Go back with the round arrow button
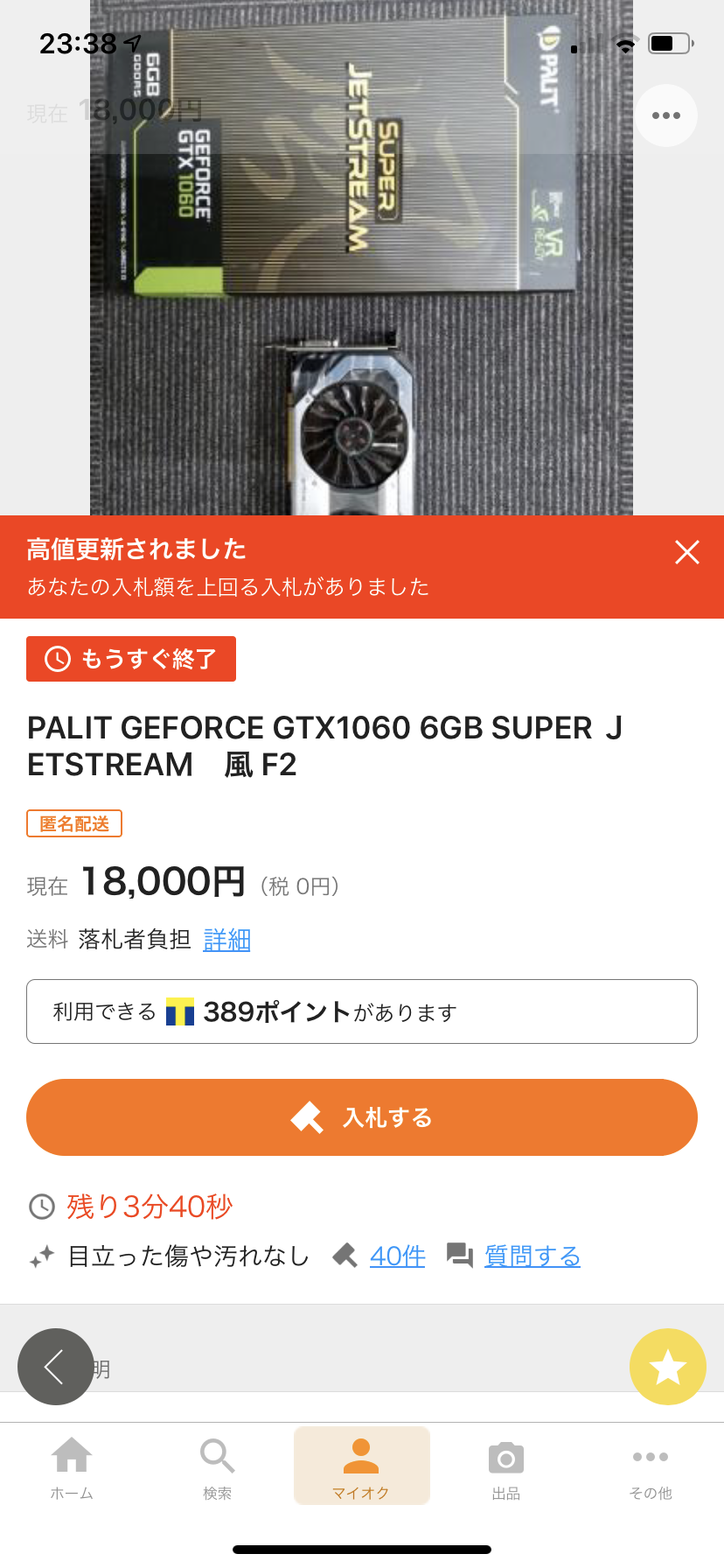The height and width of the screenshot is (1568, 724). pos(55,1367)
